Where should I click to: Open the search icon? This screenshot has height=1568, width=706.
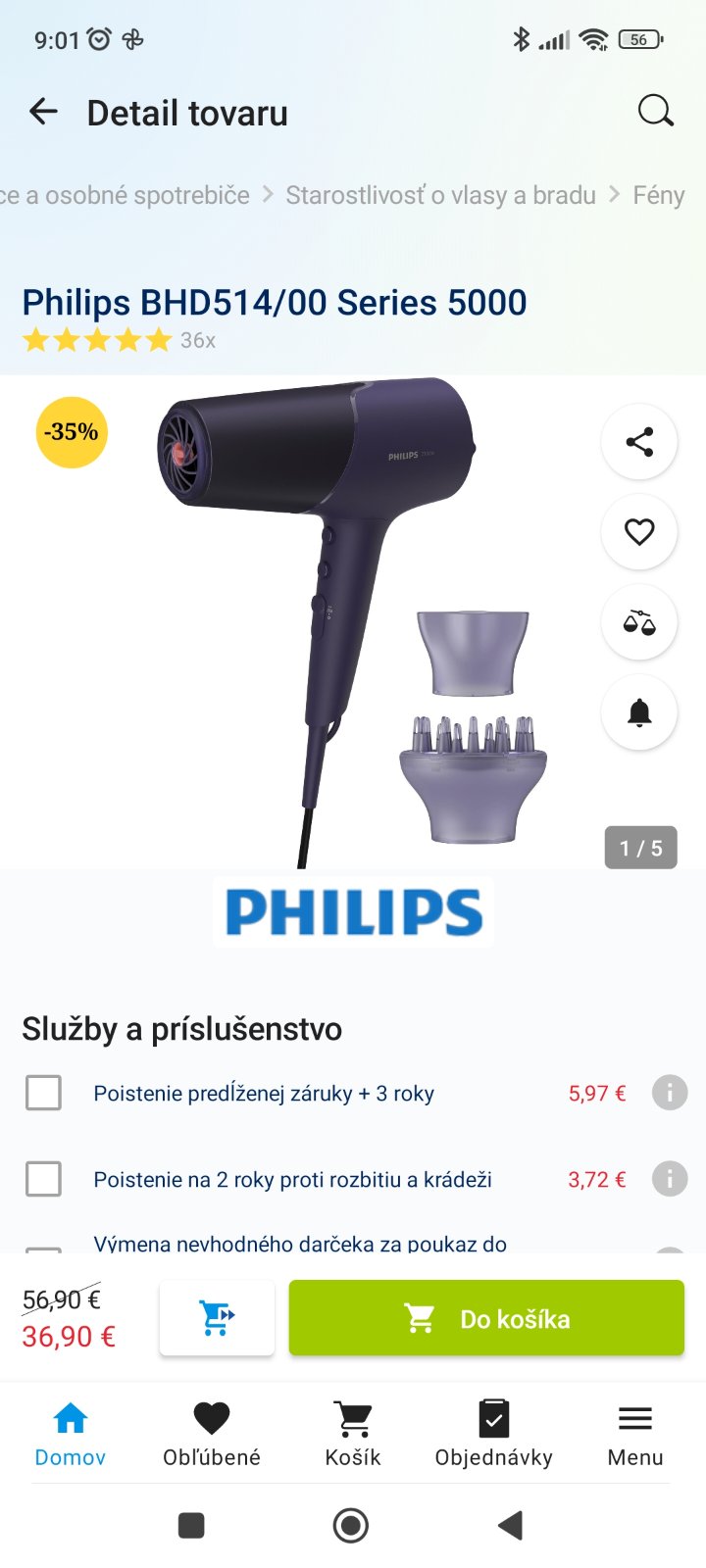pyautogui.click(x=655, y=112)
